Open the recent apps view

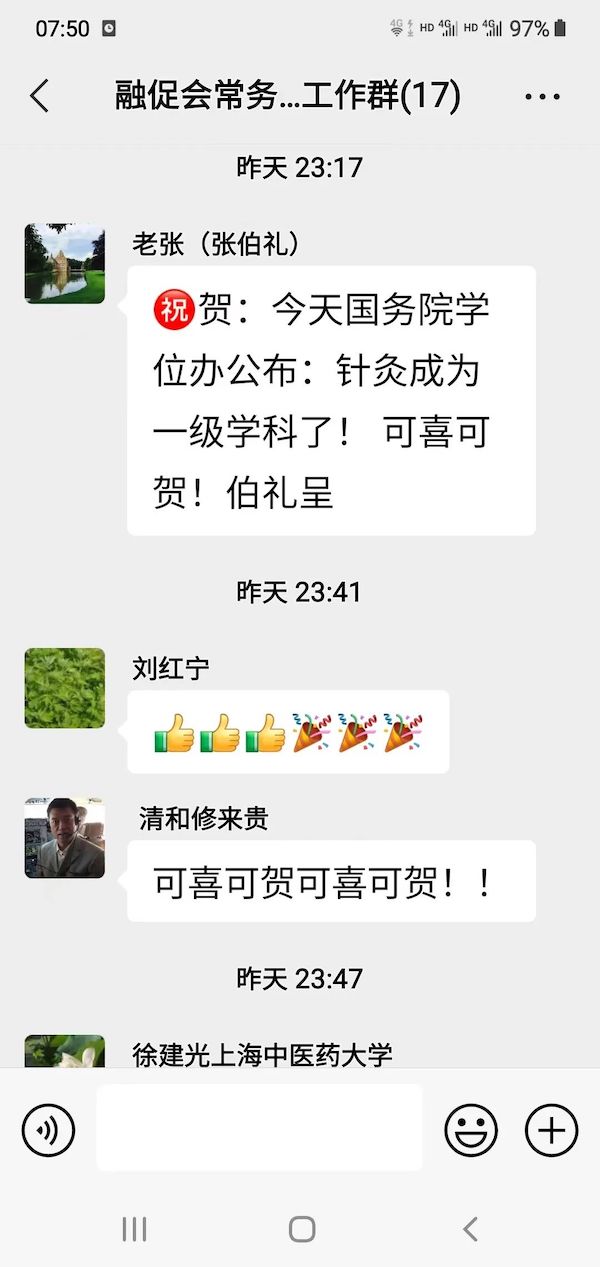(x=134, y=1229)
